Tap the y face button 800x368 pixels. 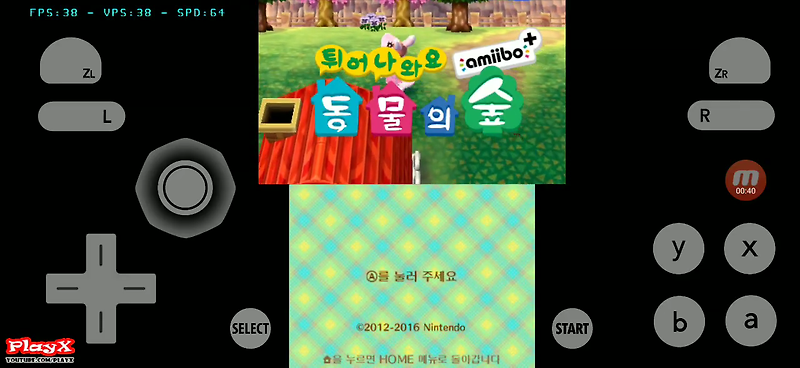pyautogui.click(x=679, y=249)
